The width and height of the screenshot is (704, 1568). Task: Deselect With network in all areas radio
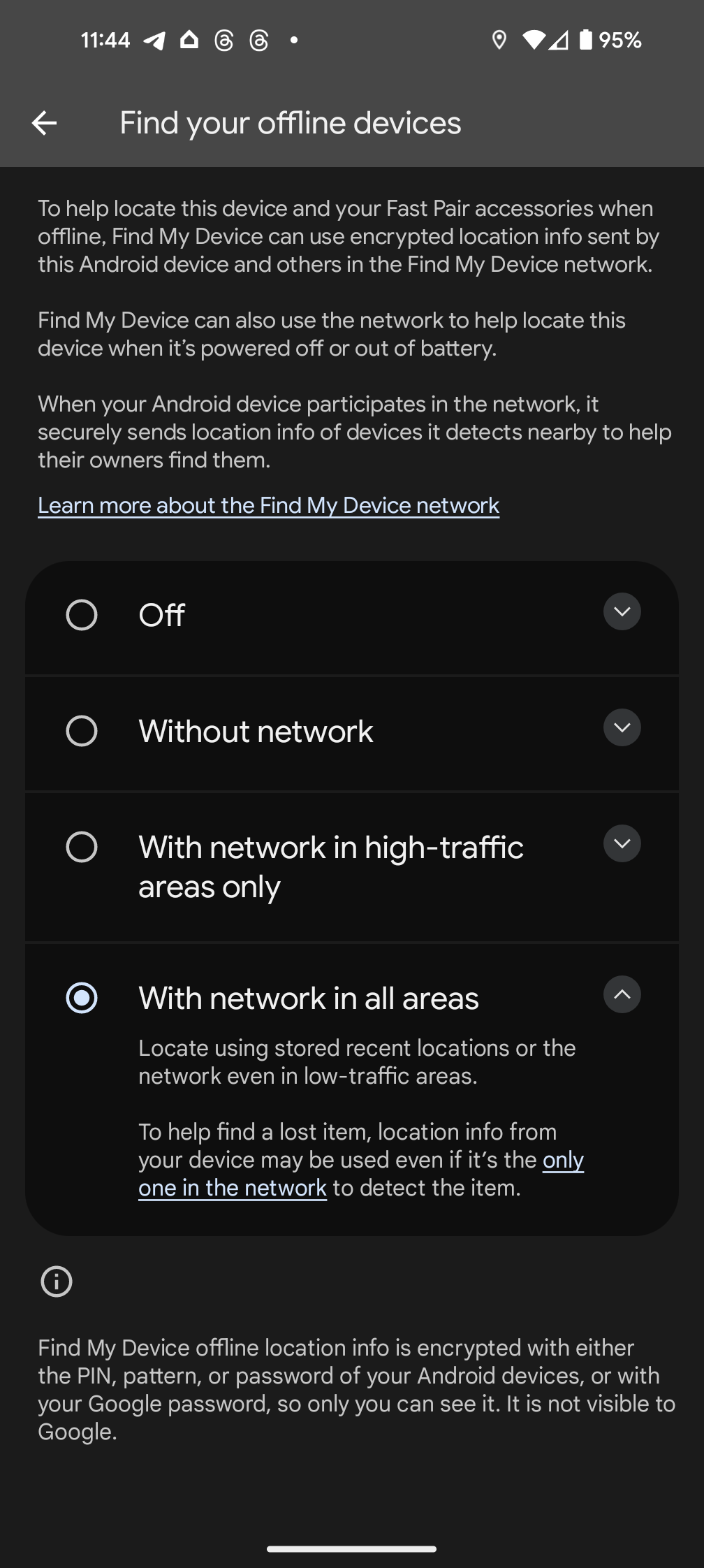(82, 998)
